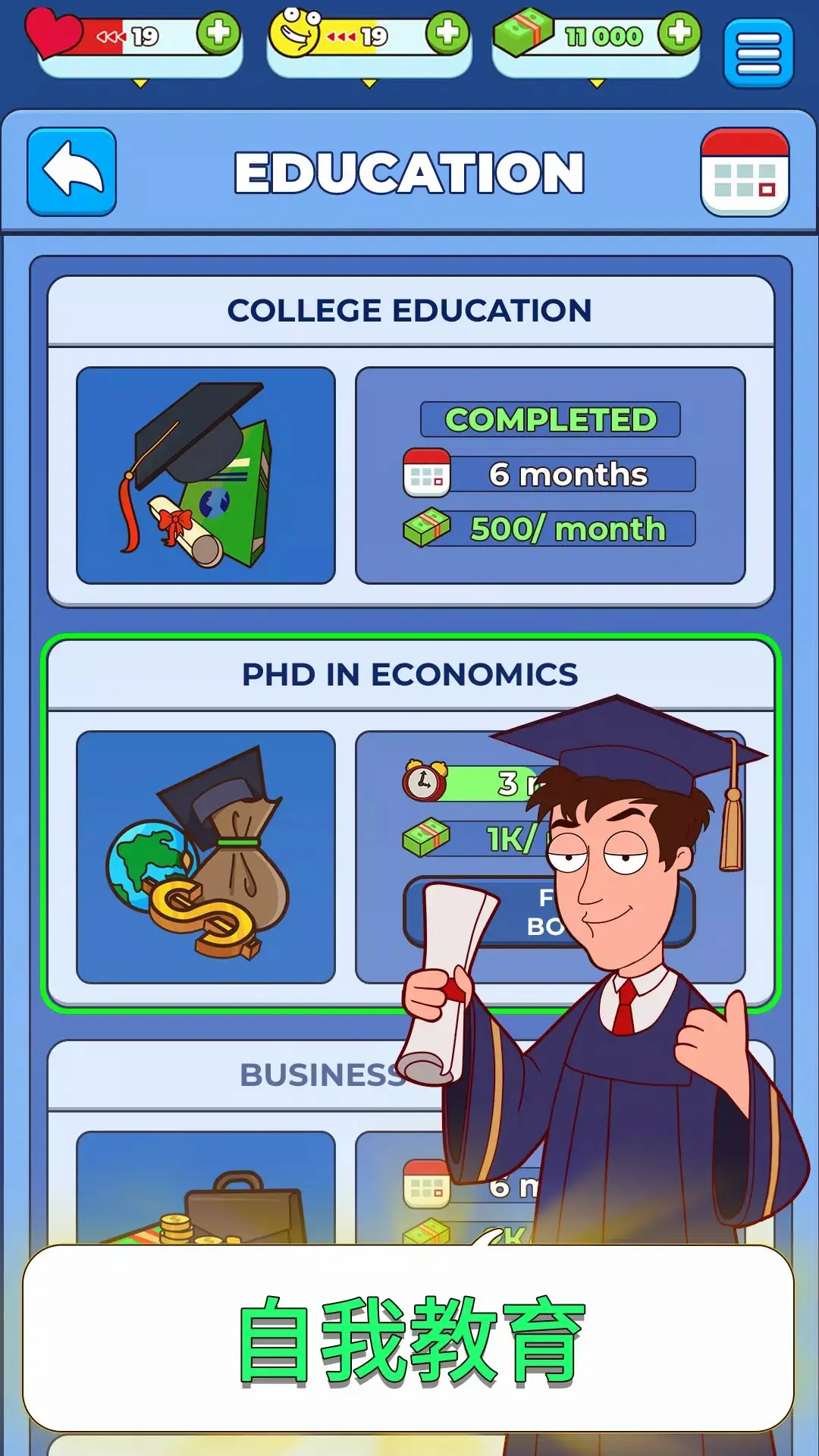
Task: Add more happiness with the smiley's plus
Action: tap(447, 33)
